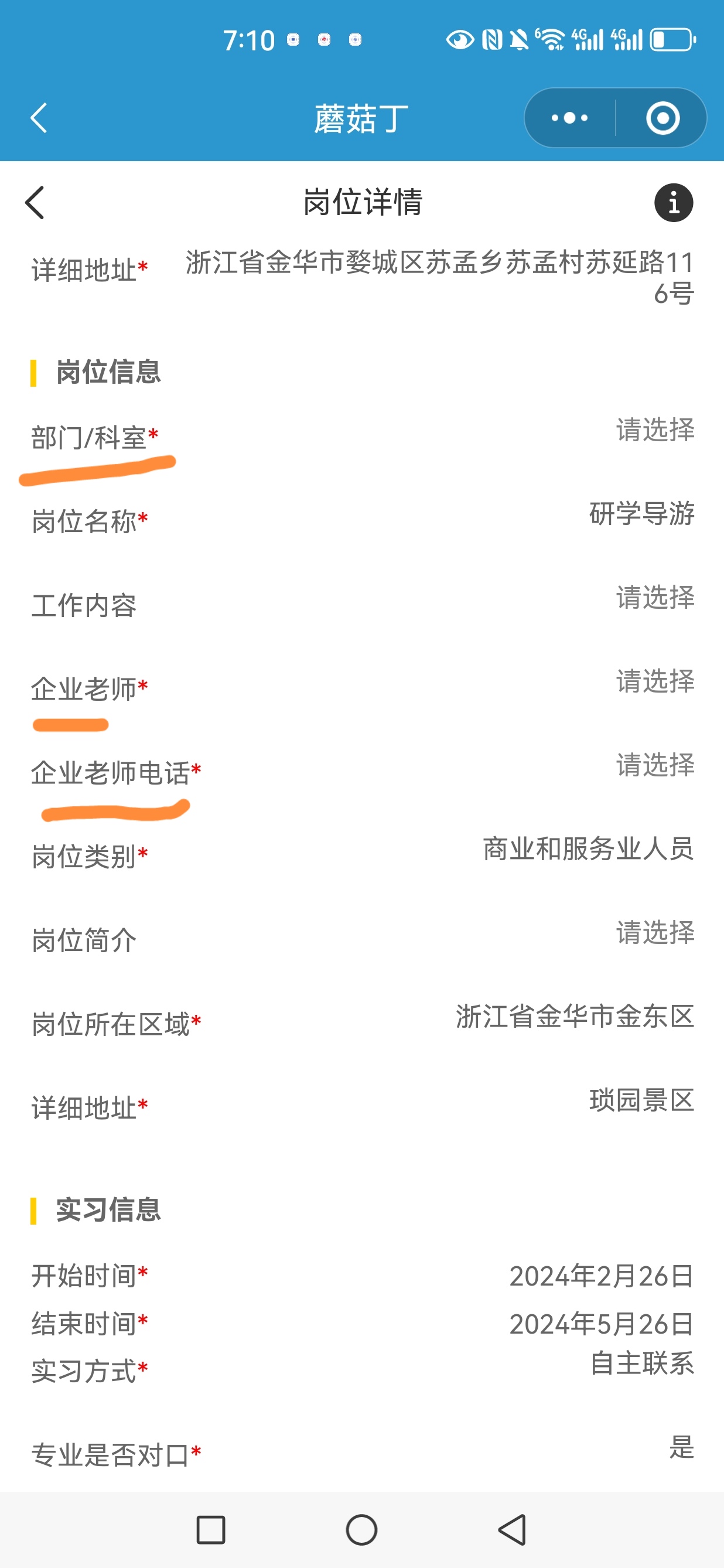Fill in 企业老师电话
Viewport: 724px width, 1568px height.
362,769
